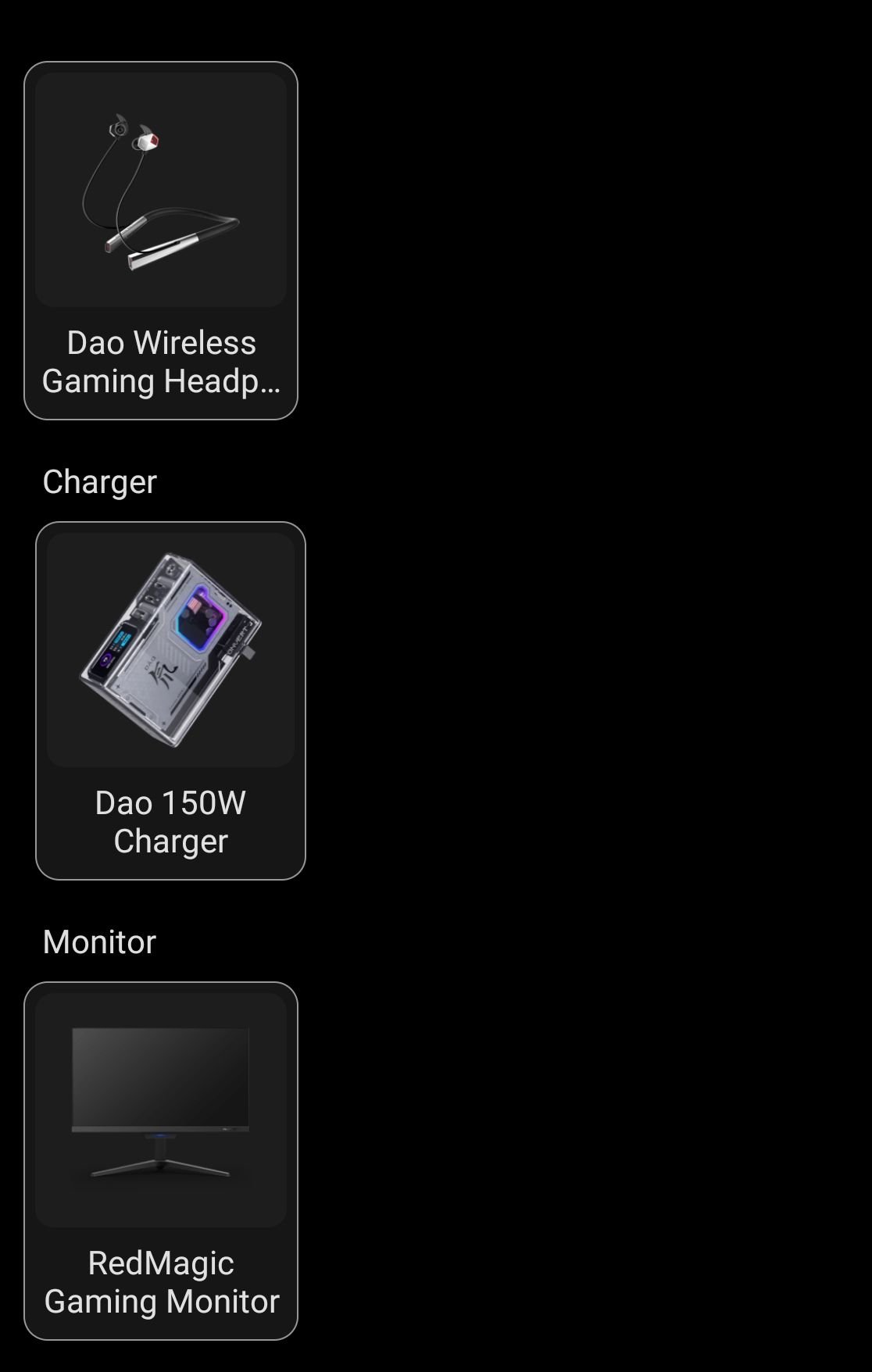
Task: View the RedMagic Gaming Monitor card
Action: (161, 1160)
